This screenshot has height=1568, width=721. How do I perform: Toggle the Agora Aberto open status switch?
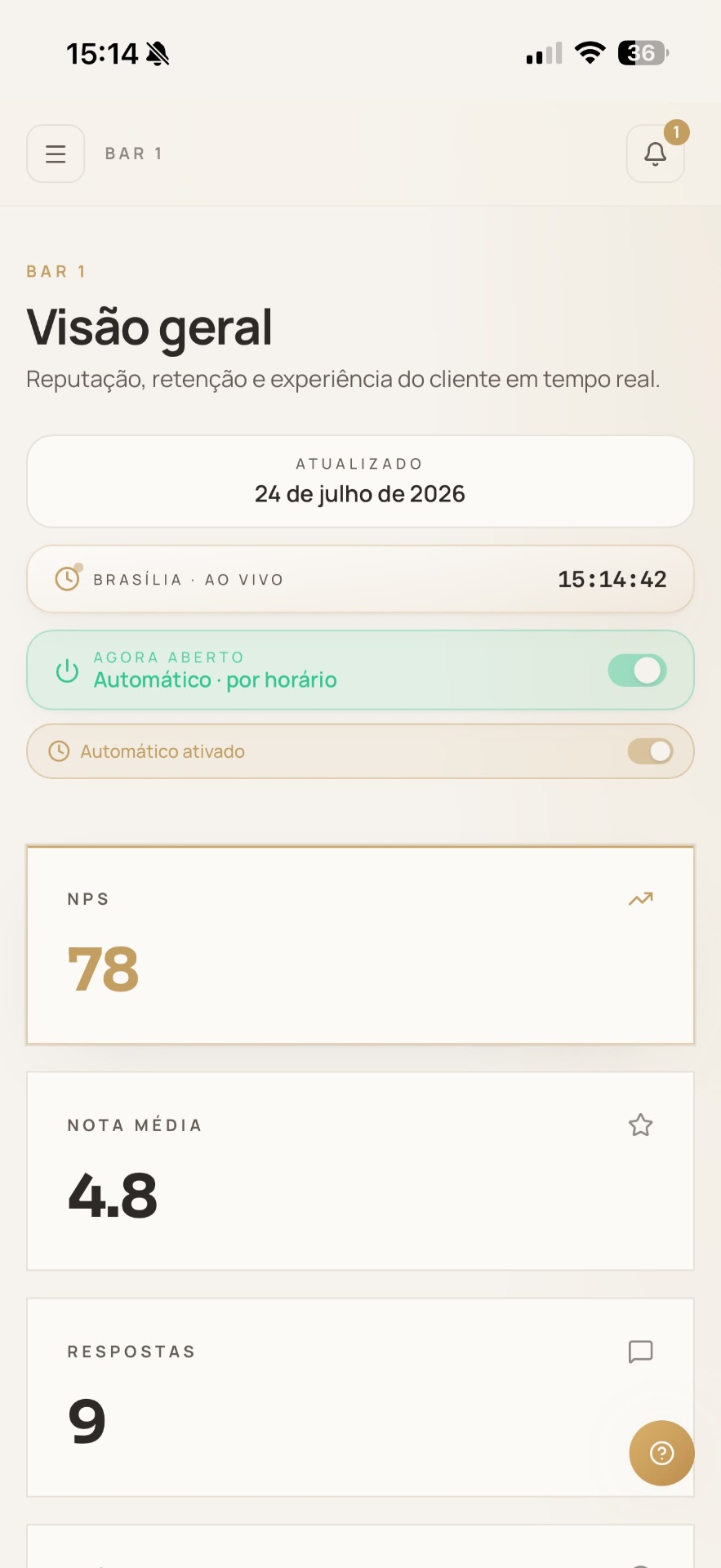pos(638,670)
